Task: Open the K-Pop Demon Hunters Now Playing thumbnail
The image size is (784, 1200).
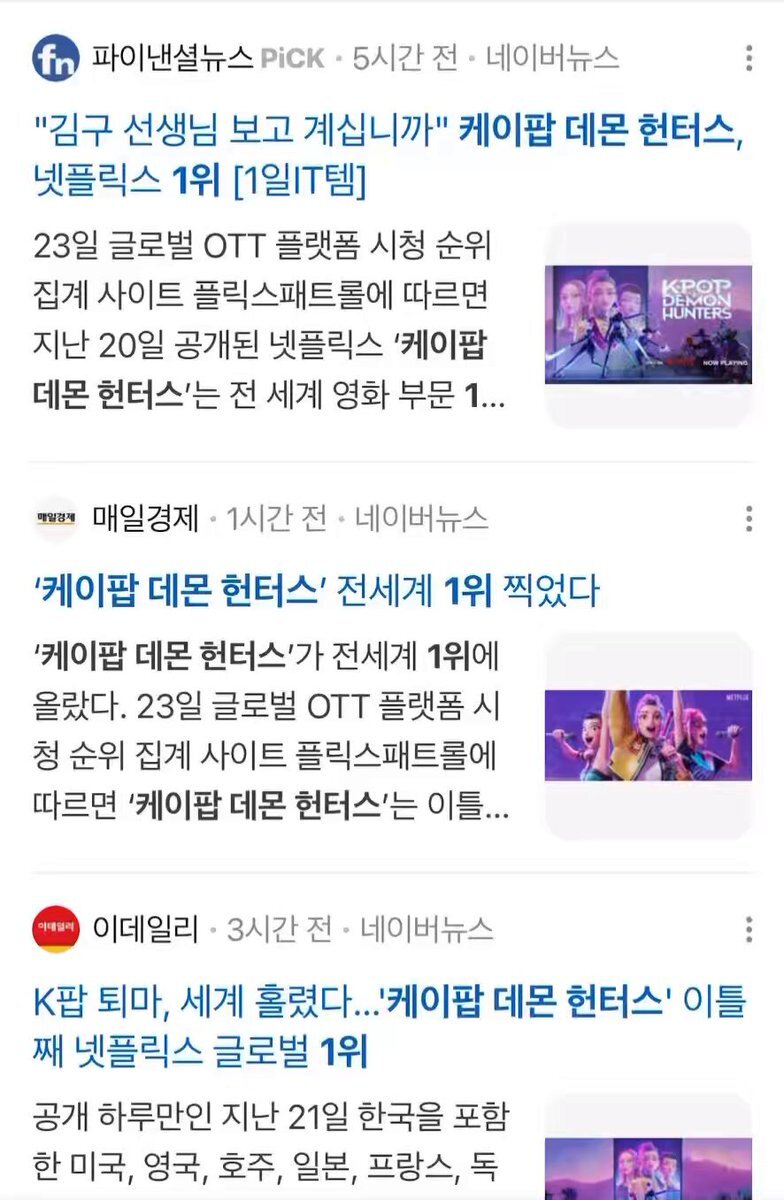Action: click(648, 324)
